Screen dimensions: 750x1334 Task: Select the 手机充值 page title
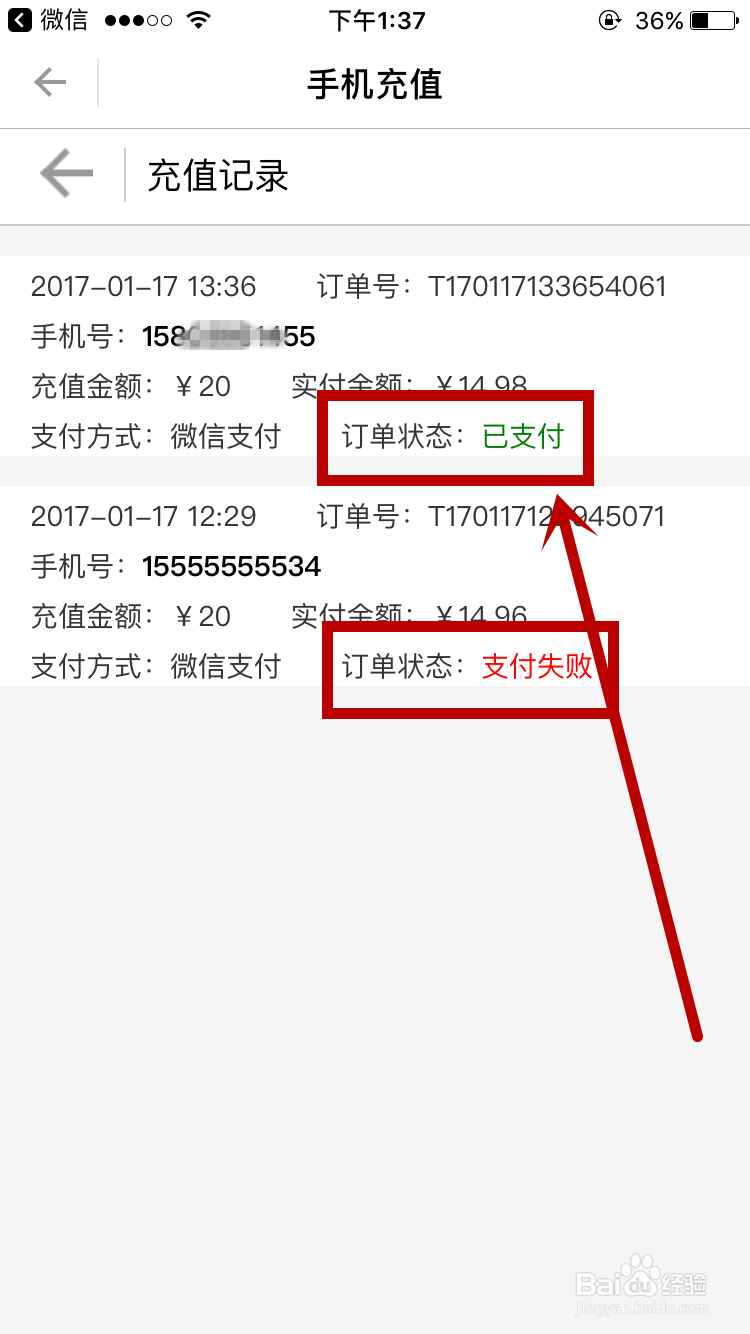(x=375, y=83)
